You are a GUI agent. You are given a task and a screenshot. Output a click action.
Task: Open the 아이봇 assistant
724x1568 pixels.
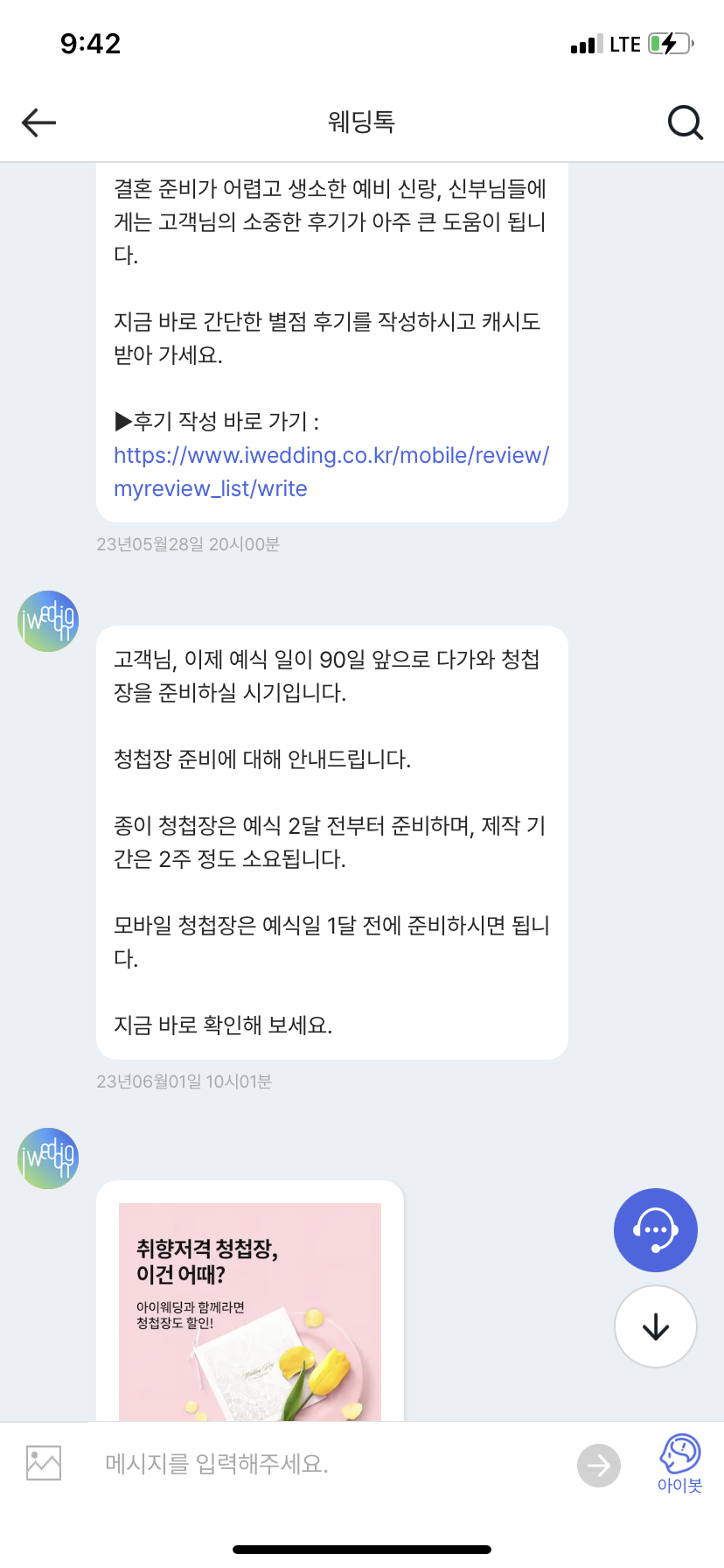pyautogui.click(x=680, y=1463)
